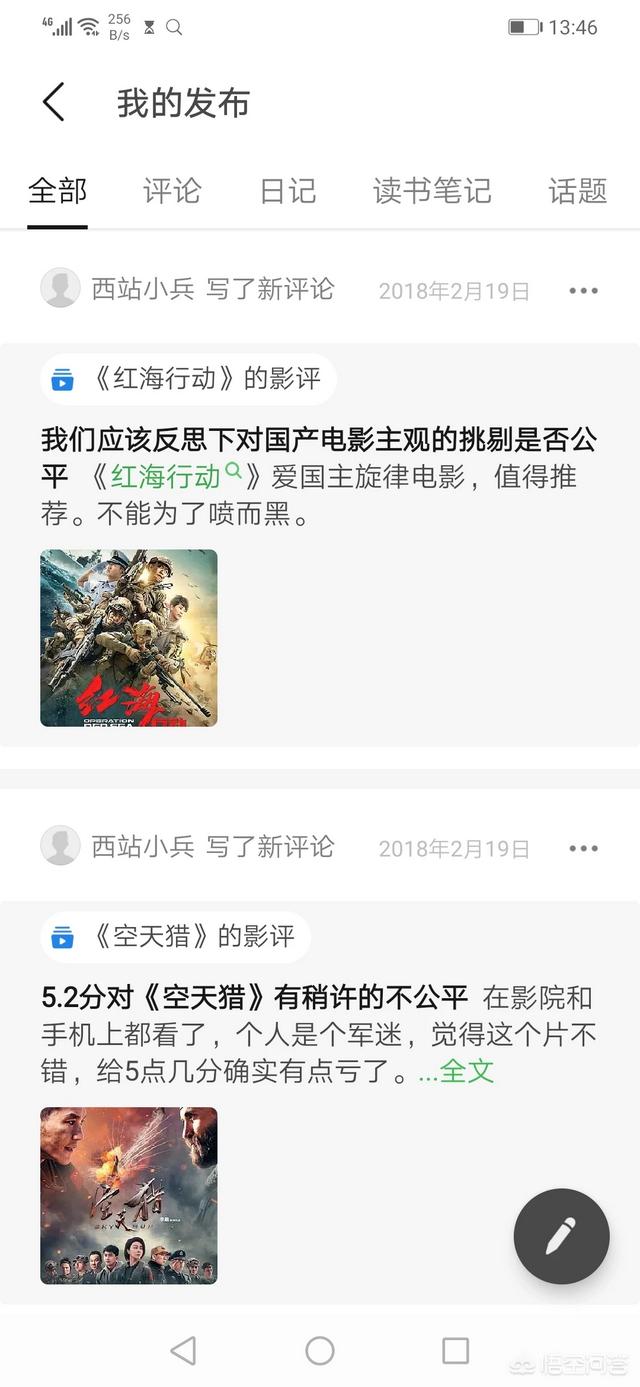Screen dimensions: 640x1387
Task: Open overflow menu on 空天猎 review post
Action: tap(583, 848)
